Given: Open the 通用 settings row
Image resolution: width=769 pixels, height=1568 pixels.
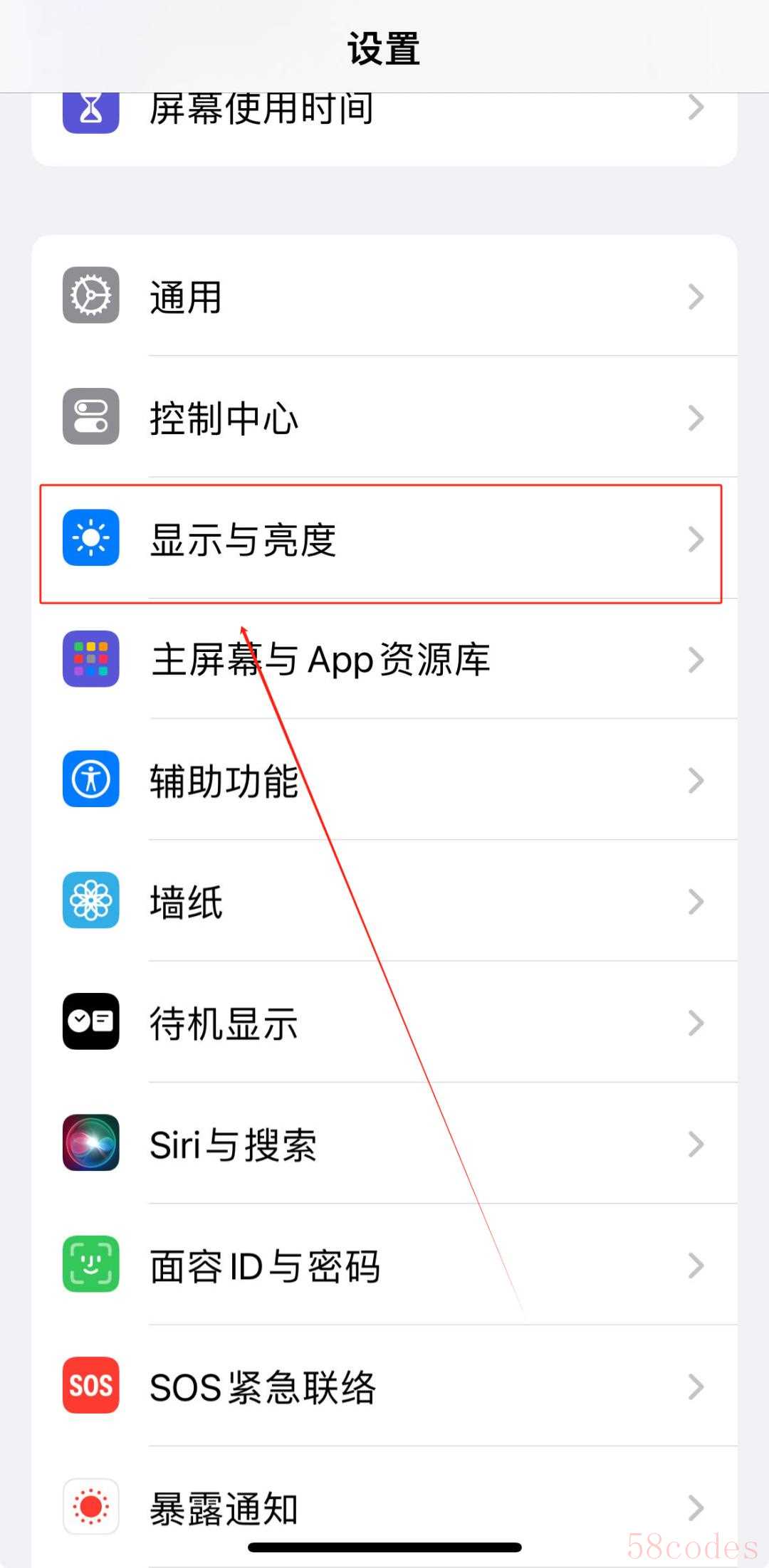Looking at the screenshot, I should 384,295.
